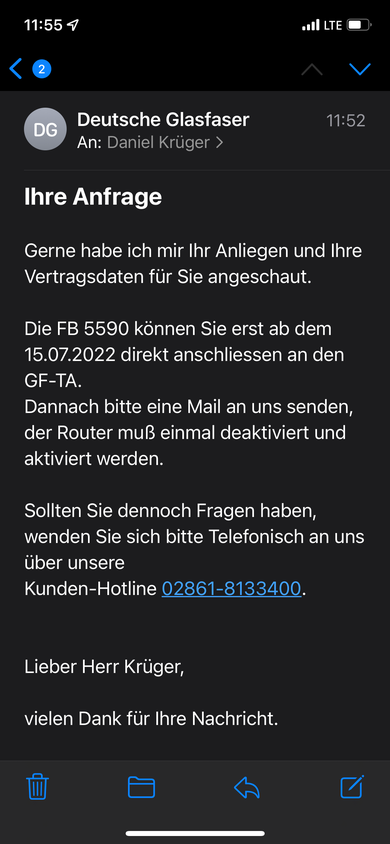This screenshot has width=390, height=844.
Task: Go back to the mailbox list
Action: click(x=16, y=69)
